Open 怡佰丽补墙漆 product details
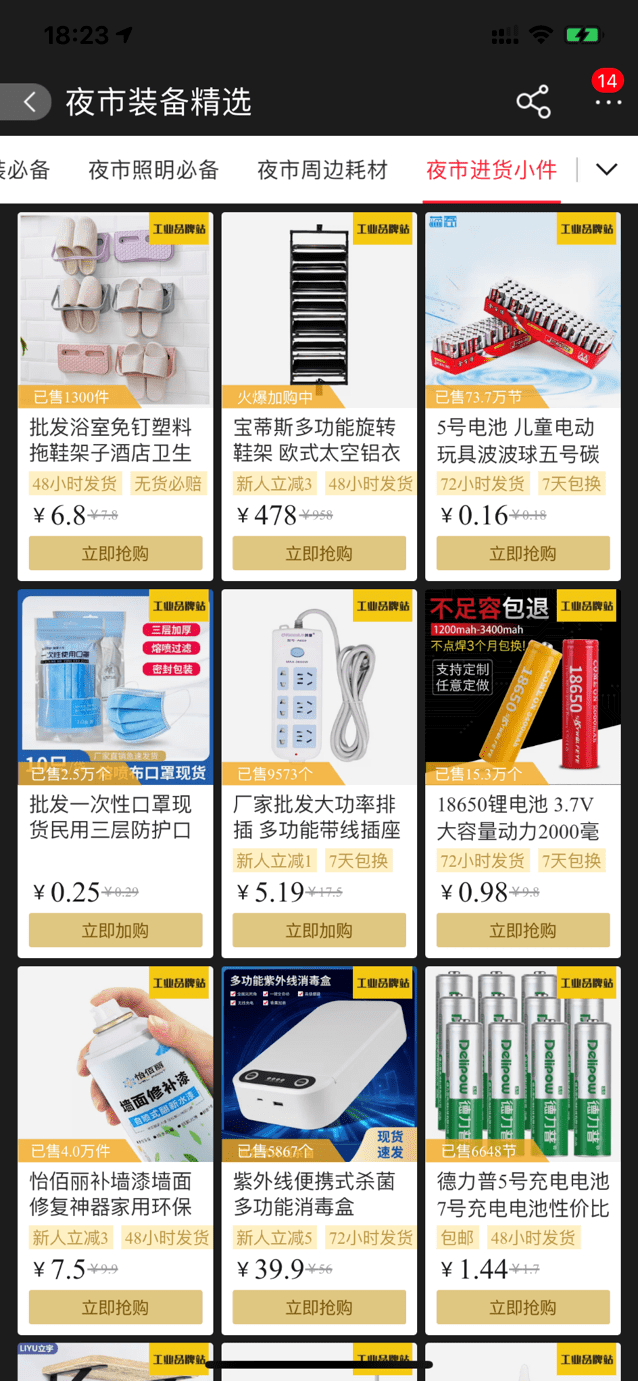 point(115,1064)
